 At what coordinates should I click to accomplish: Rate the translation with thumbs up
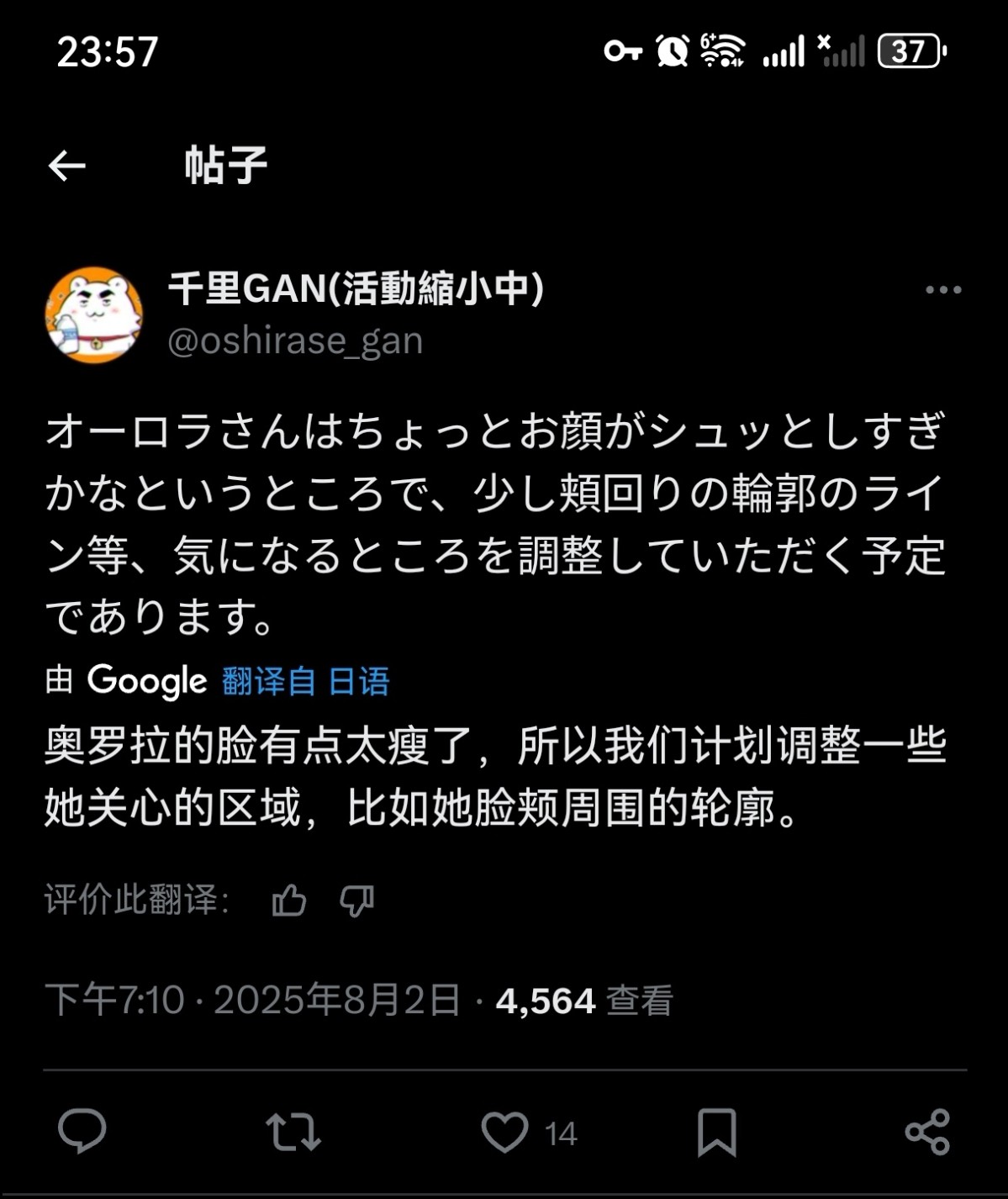point(289,901)
